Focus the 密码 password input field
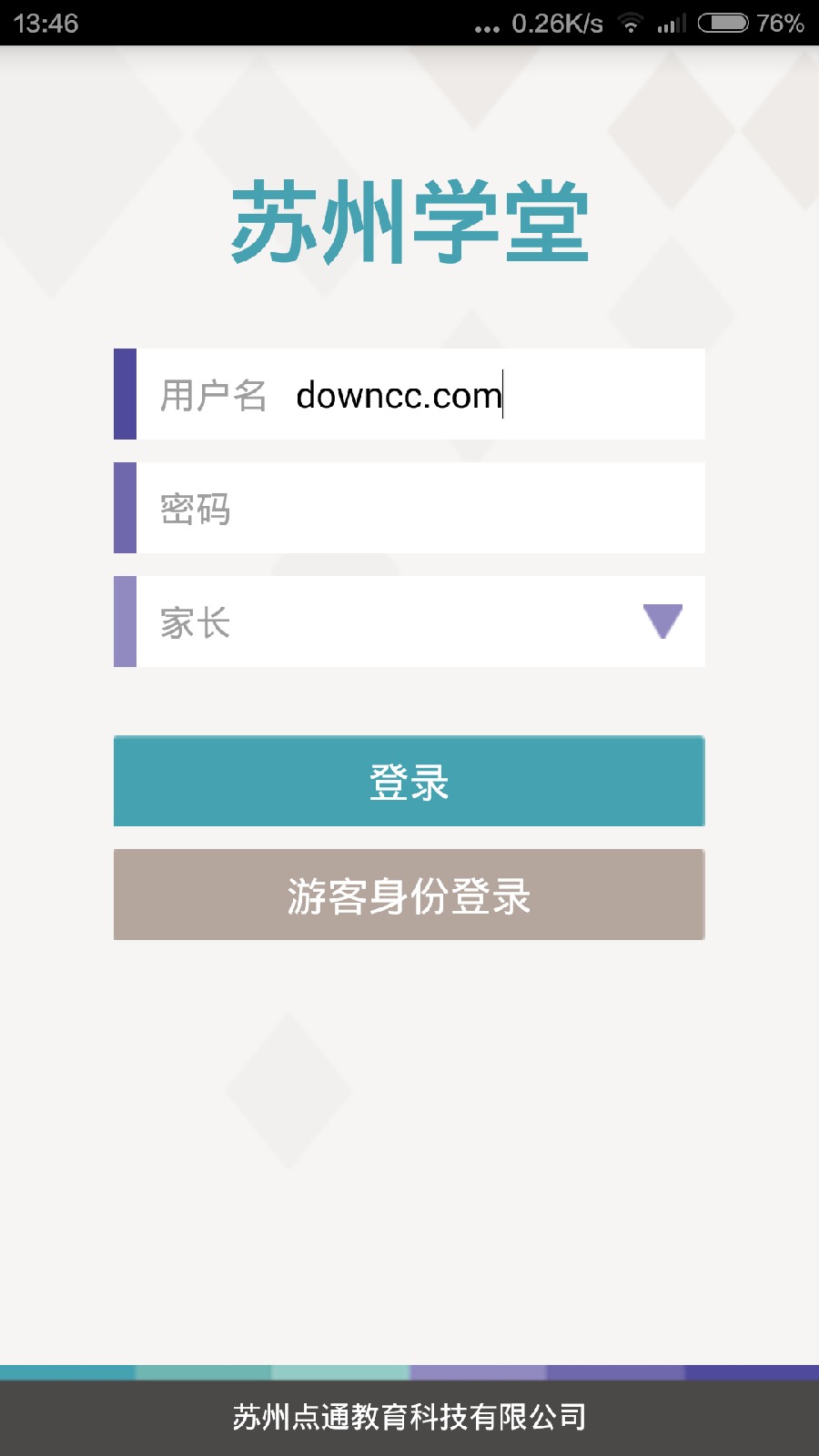 [x=409, y=508]
